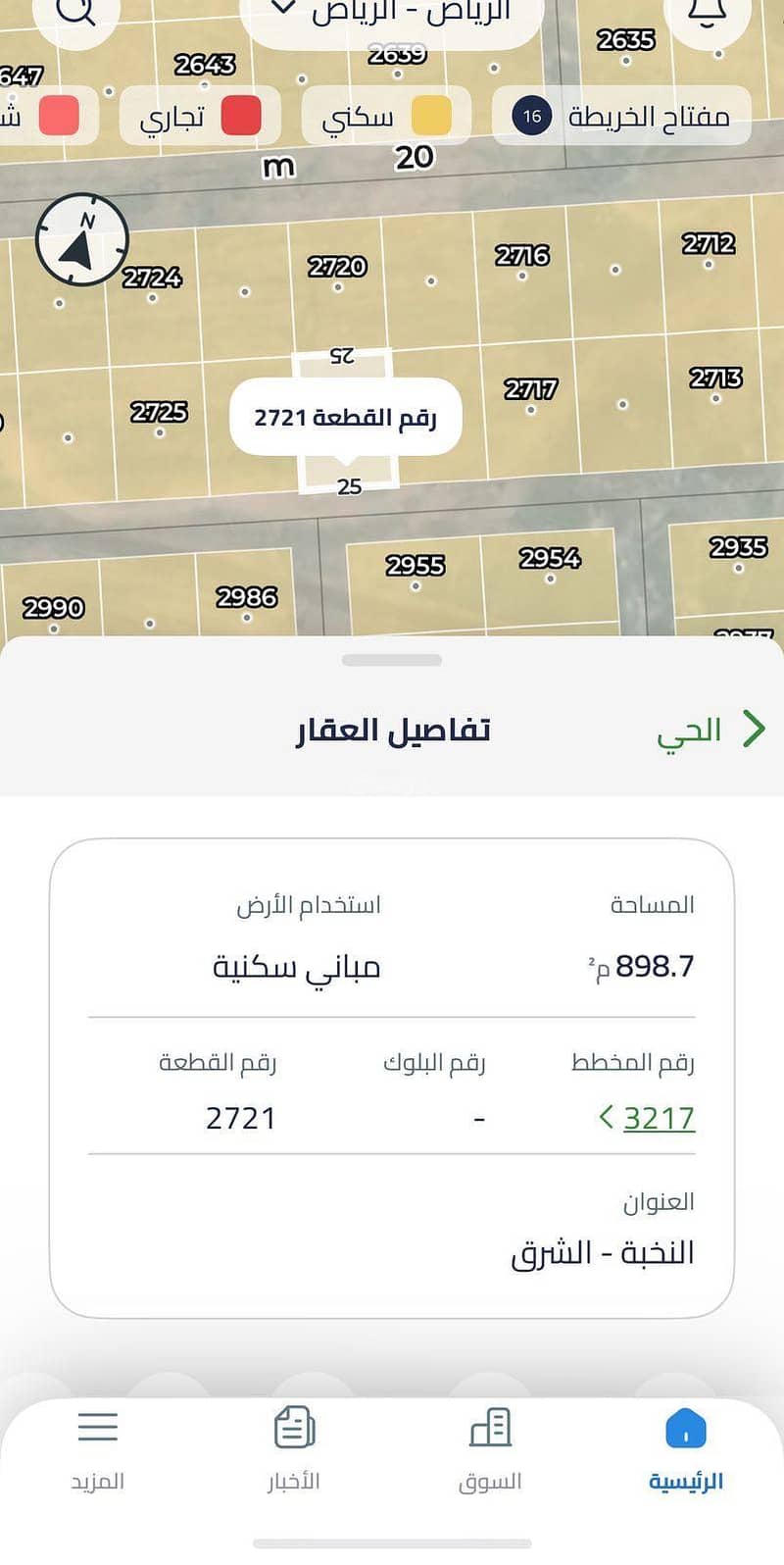
Task: Open plan number 3217 link
Action: click(x=649, y=1118)
